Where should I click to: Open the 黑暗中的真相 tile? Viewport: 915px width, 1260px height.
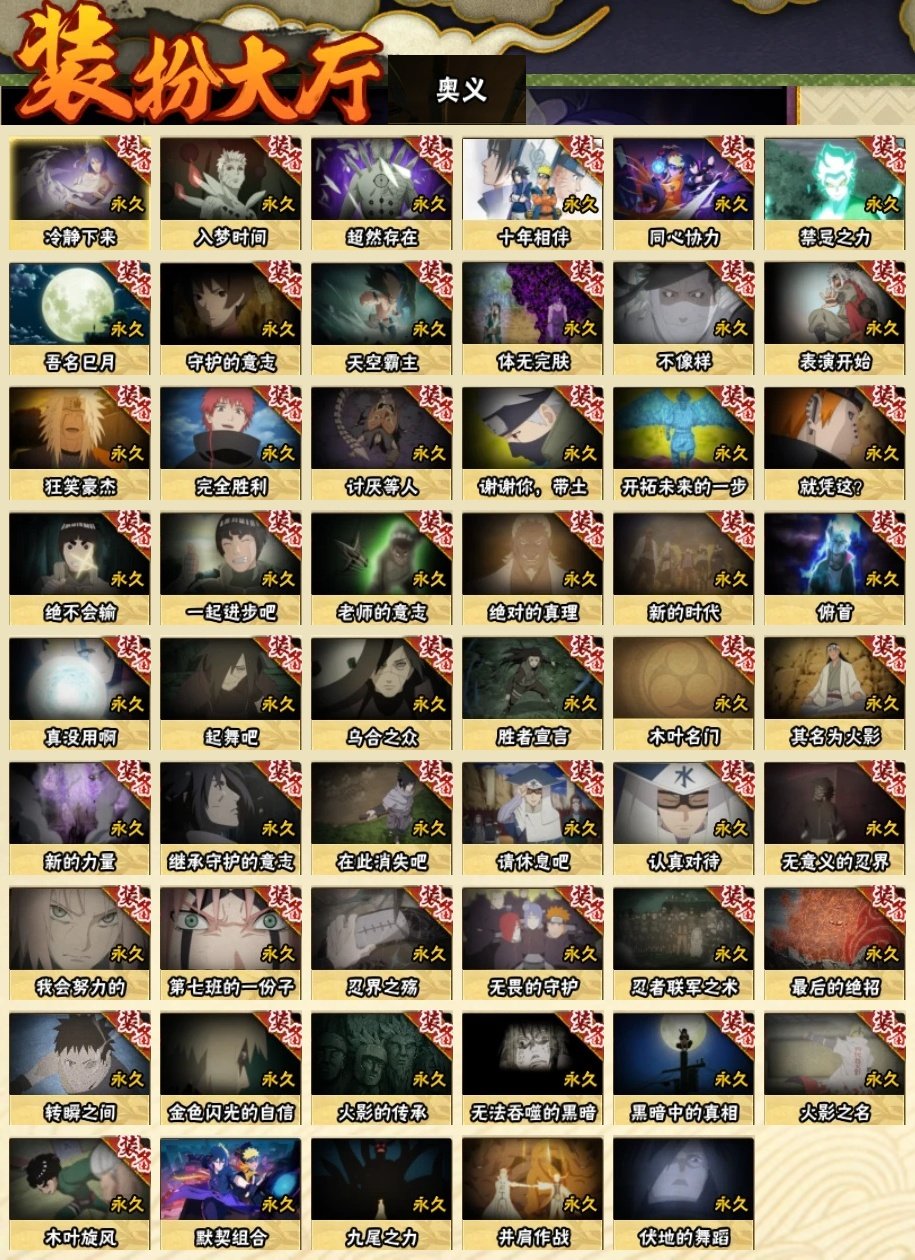point(683,1067)
